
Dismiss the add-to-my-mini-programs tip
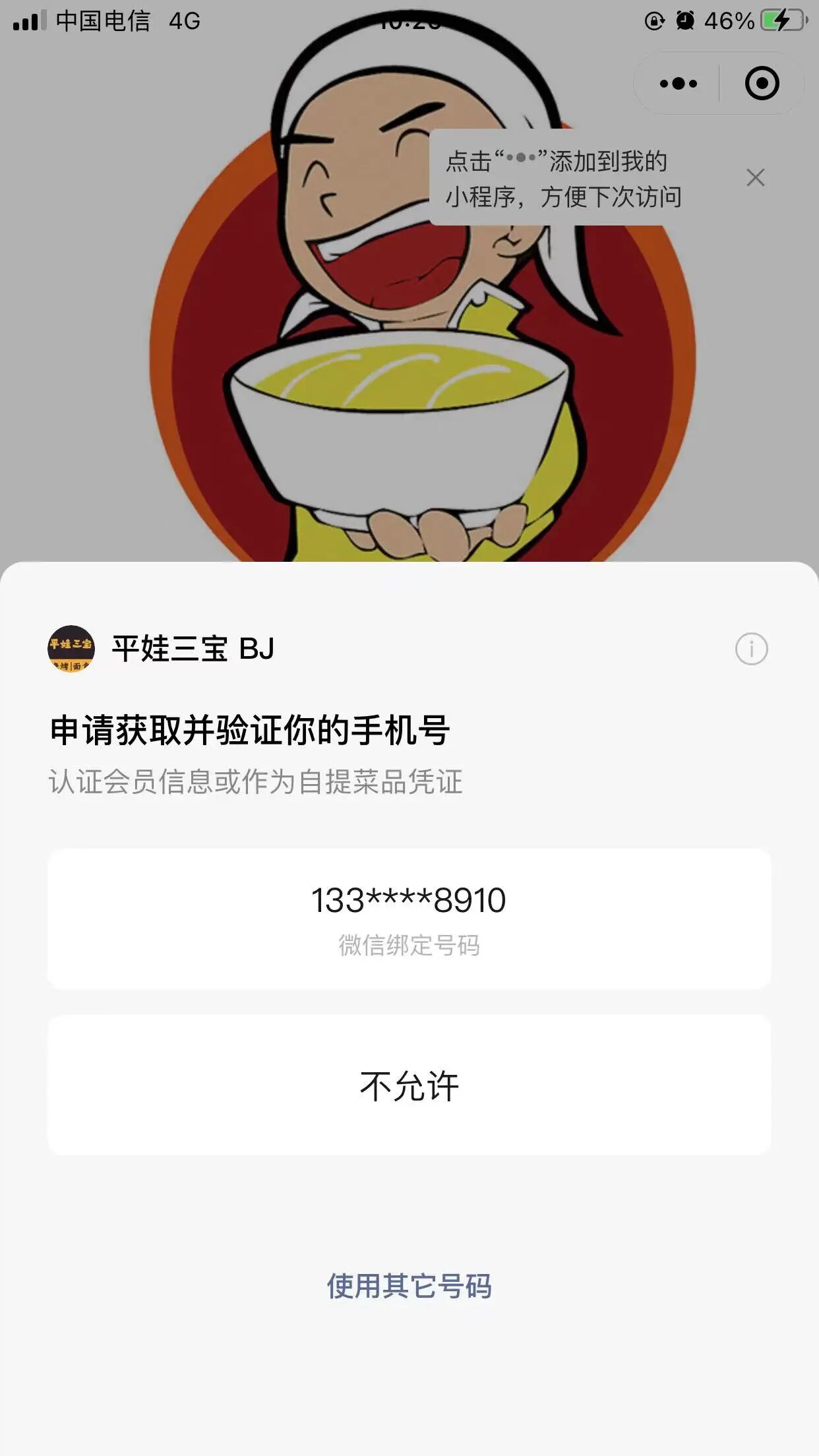(x=755, y=177)
